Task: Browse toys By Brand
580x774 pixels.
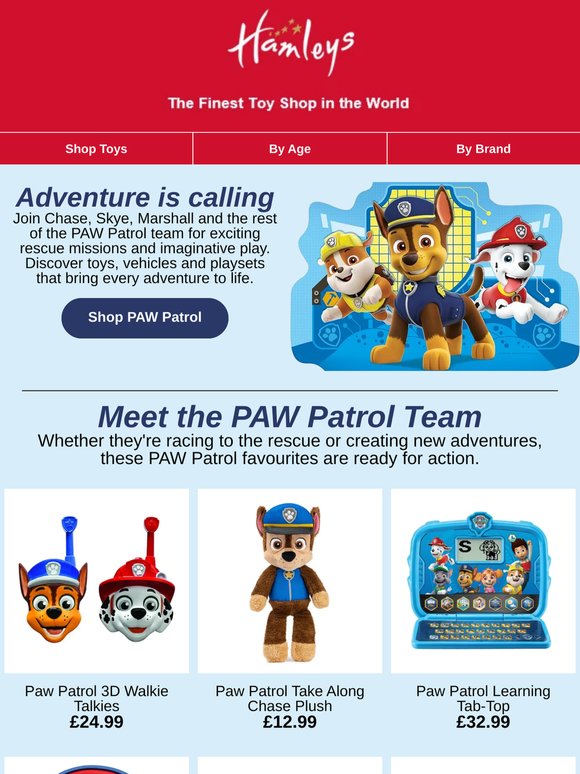Action: pos(484,149)
